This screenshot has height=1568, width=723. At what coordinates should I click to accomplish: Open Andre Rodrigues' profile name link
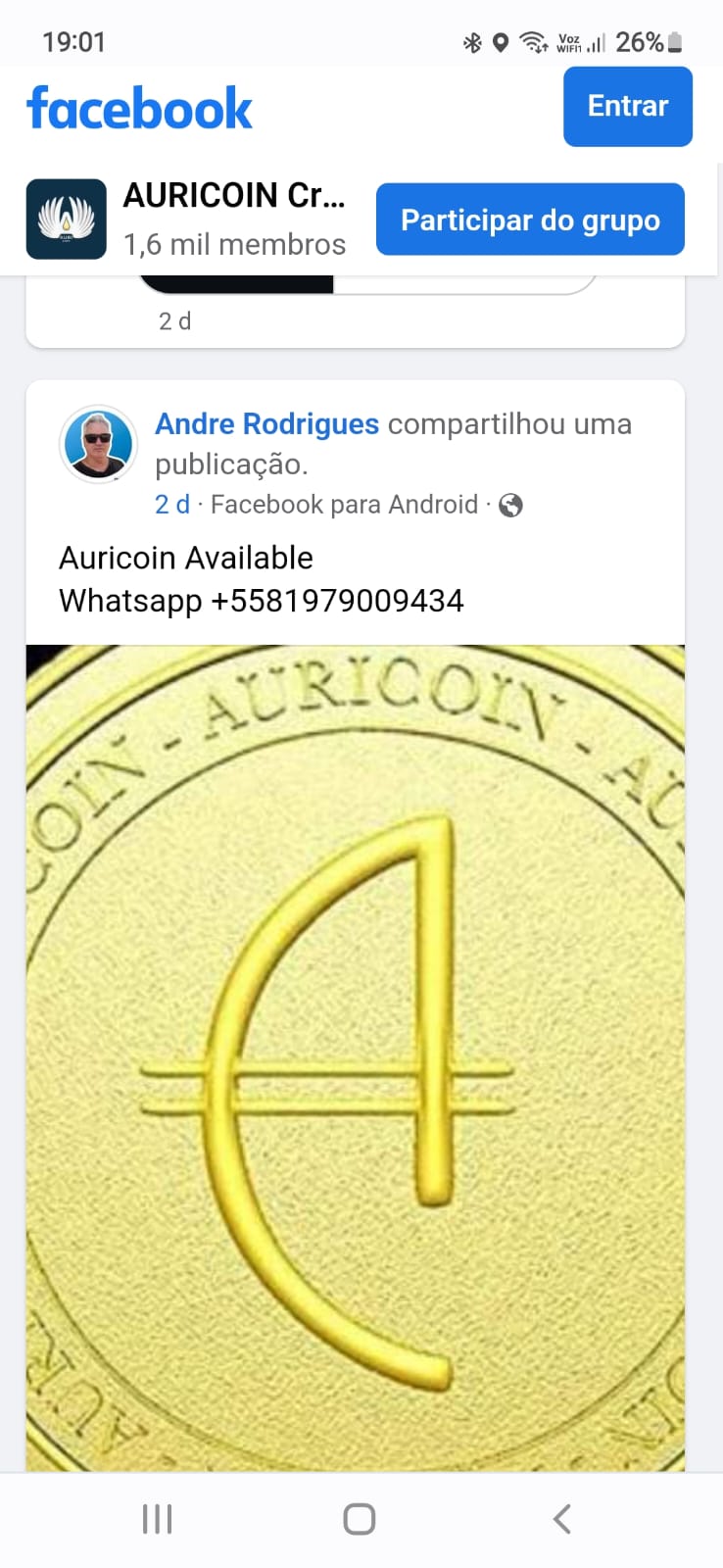(266, 424)
